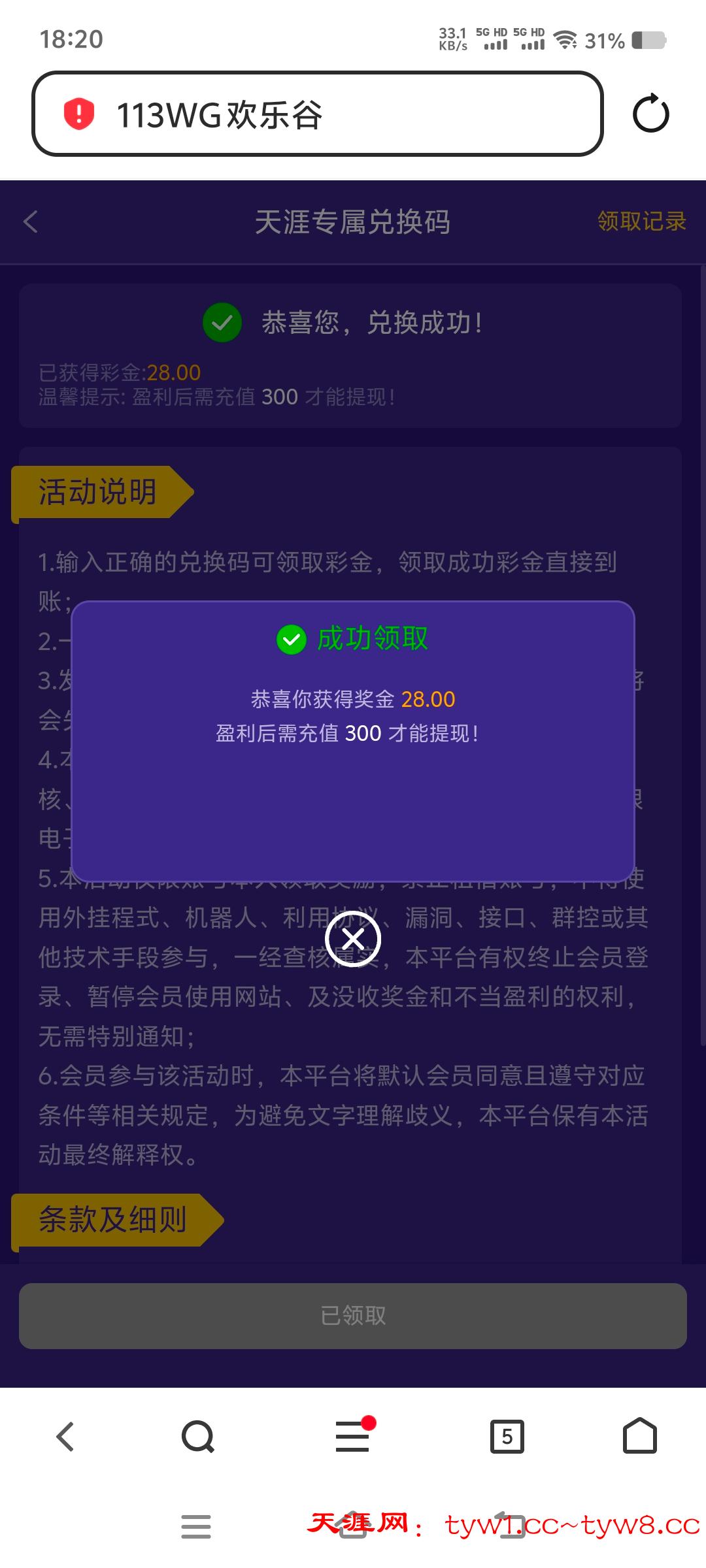Image resolution: width=706 pixels, height=1568 pixels.
Task: Tap the 已领取 button at the bottom
Action: (353, 1316)
